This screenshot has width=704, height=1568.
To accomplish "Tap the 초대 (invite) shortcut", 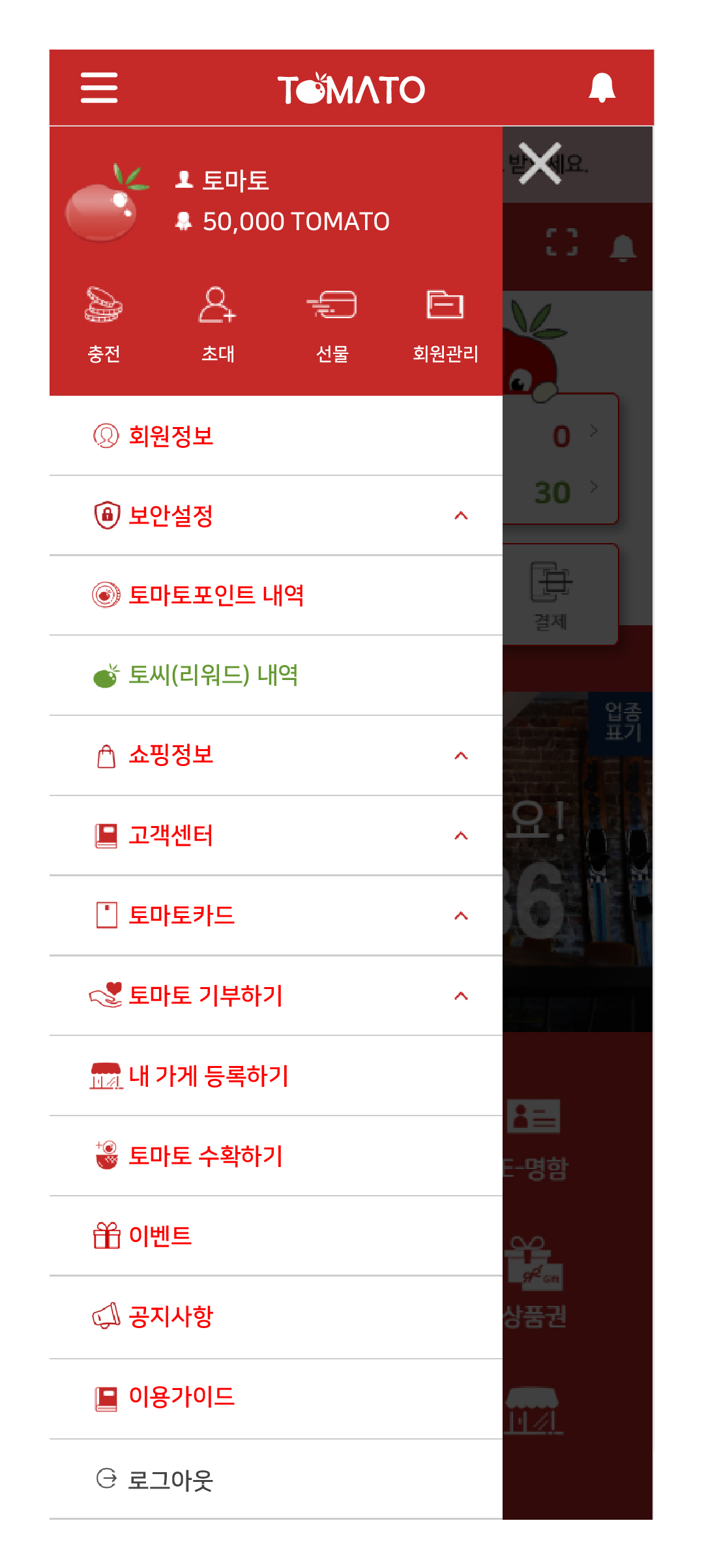I will 218,324.
